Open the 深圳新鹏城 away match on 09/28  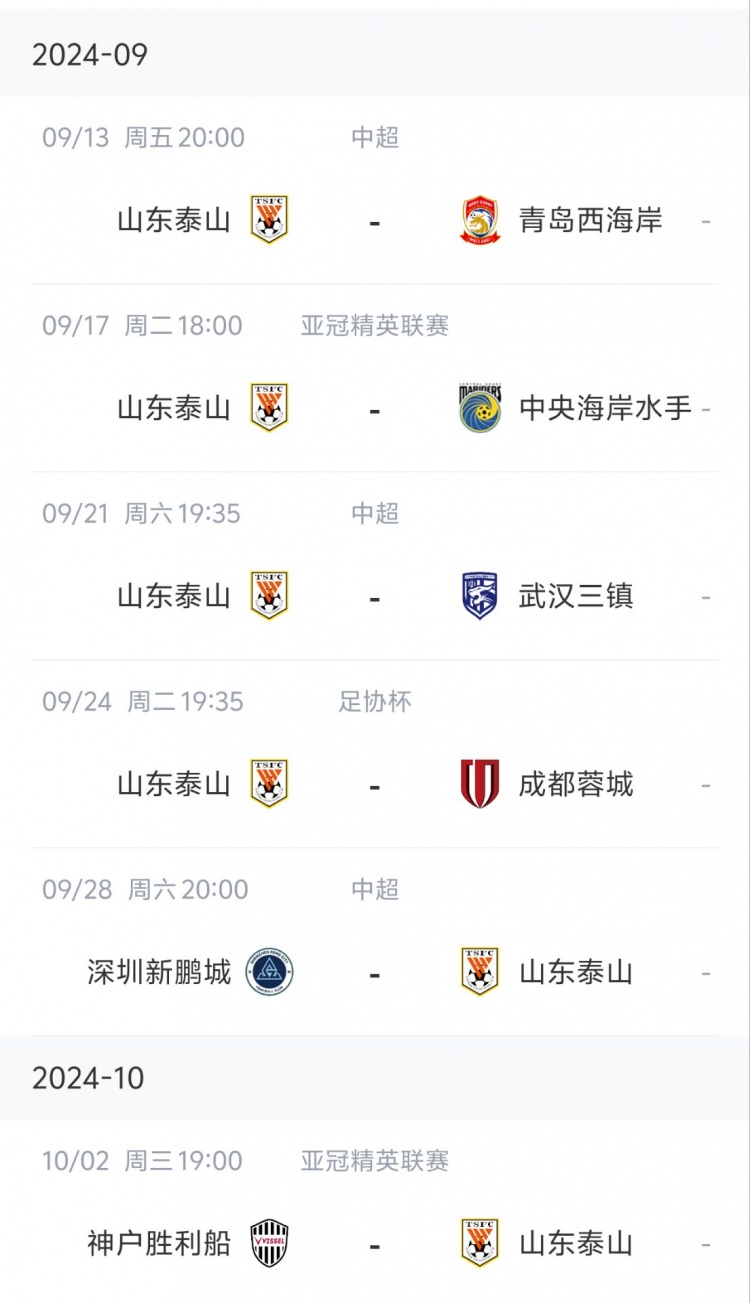(375, 972)
